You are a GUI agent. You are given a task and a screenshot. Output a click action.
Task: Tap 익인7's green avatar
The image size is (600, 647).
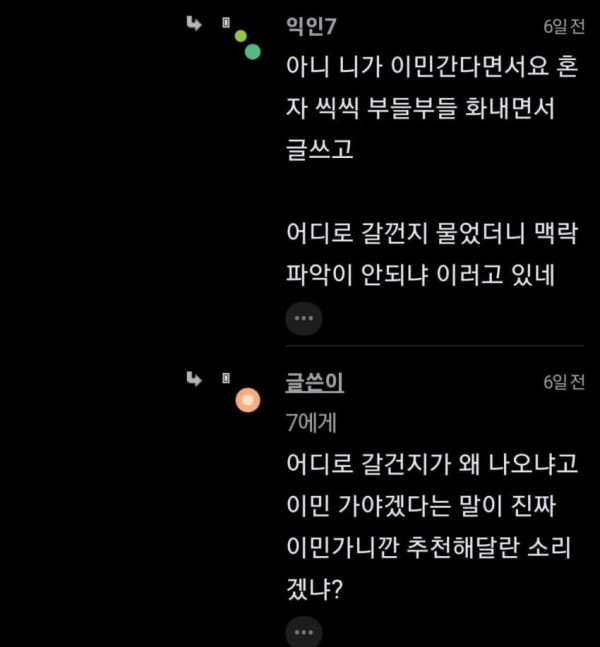pos(251,50)
